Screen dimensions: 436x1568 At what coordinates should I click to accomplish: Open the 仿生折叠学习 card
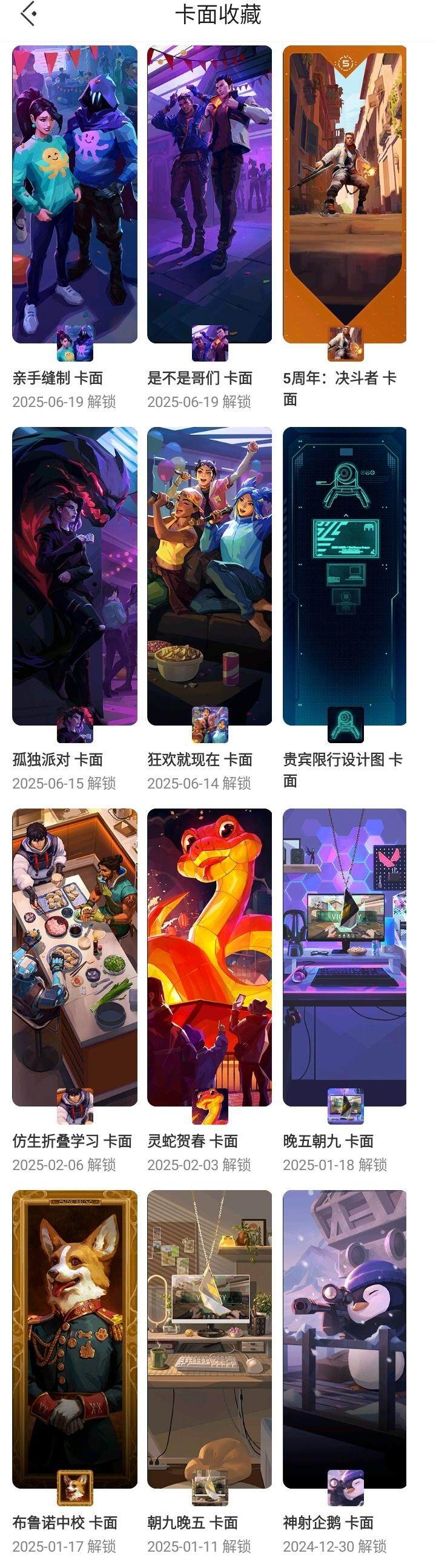coord(74,957)
